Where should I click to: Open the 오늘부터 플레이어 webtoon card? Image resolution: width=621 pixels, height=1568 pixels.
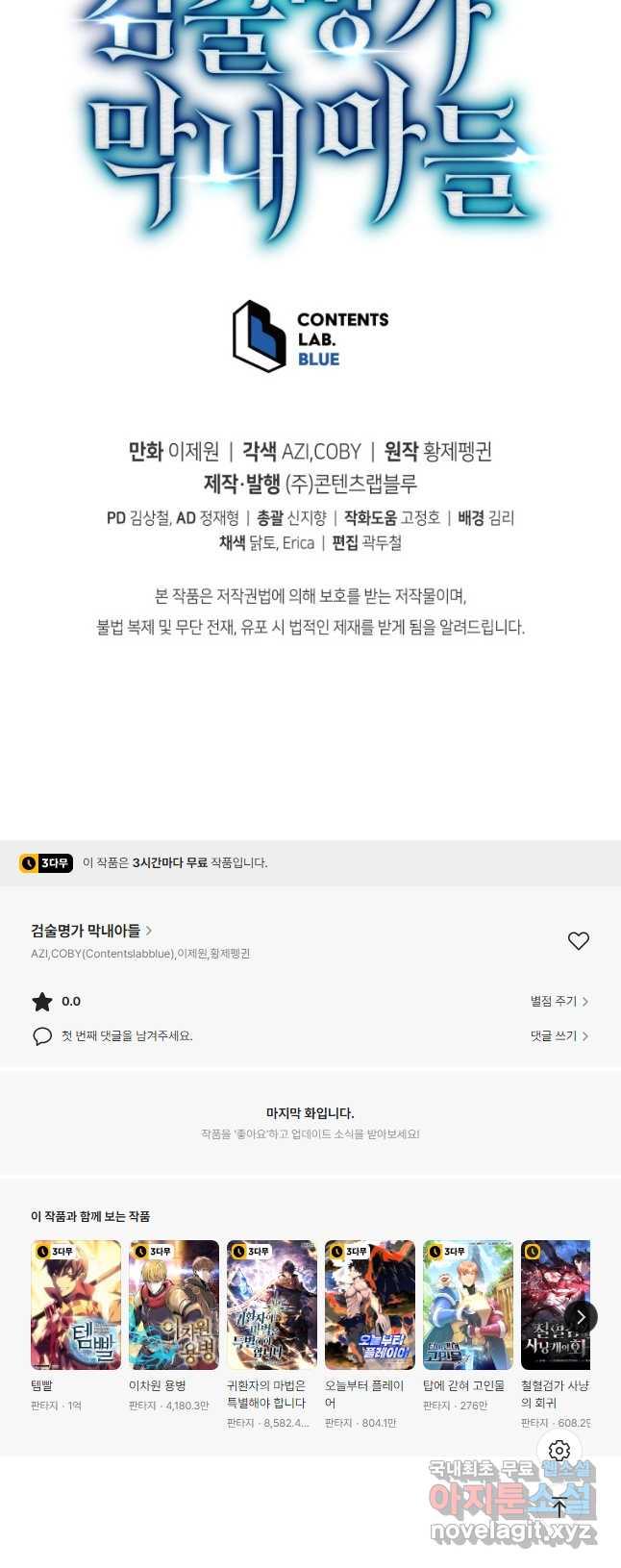(370, 1305)
